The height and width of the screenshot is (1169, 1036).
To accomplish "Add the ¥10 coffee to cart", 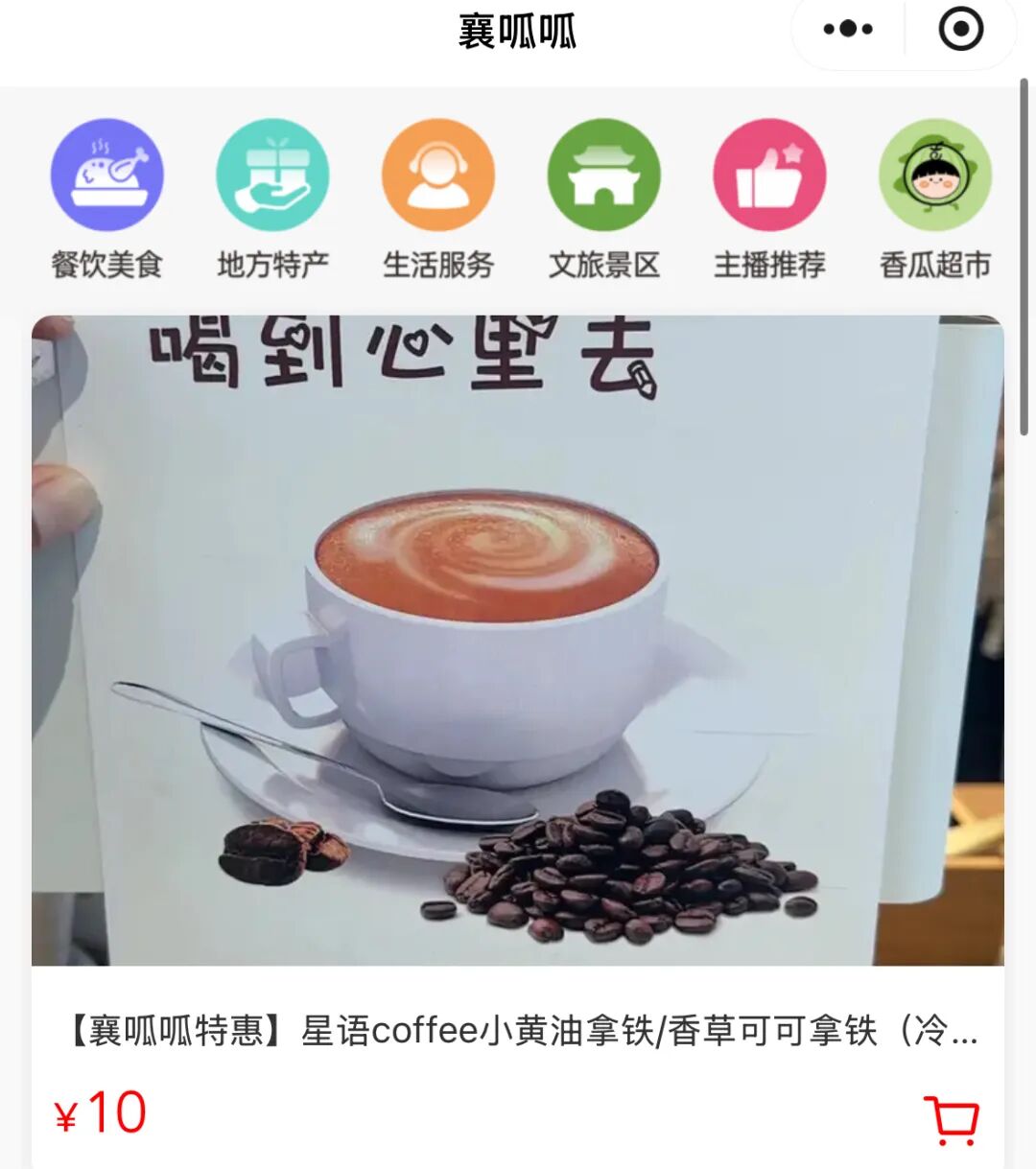I will pos(951,1120).
